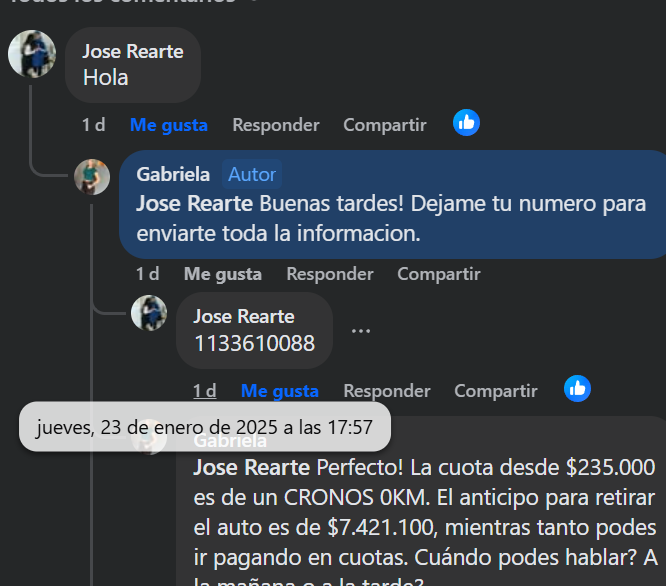View reactions on the 1133610088 comment
The image size is (666, 586).
point(577,389)
